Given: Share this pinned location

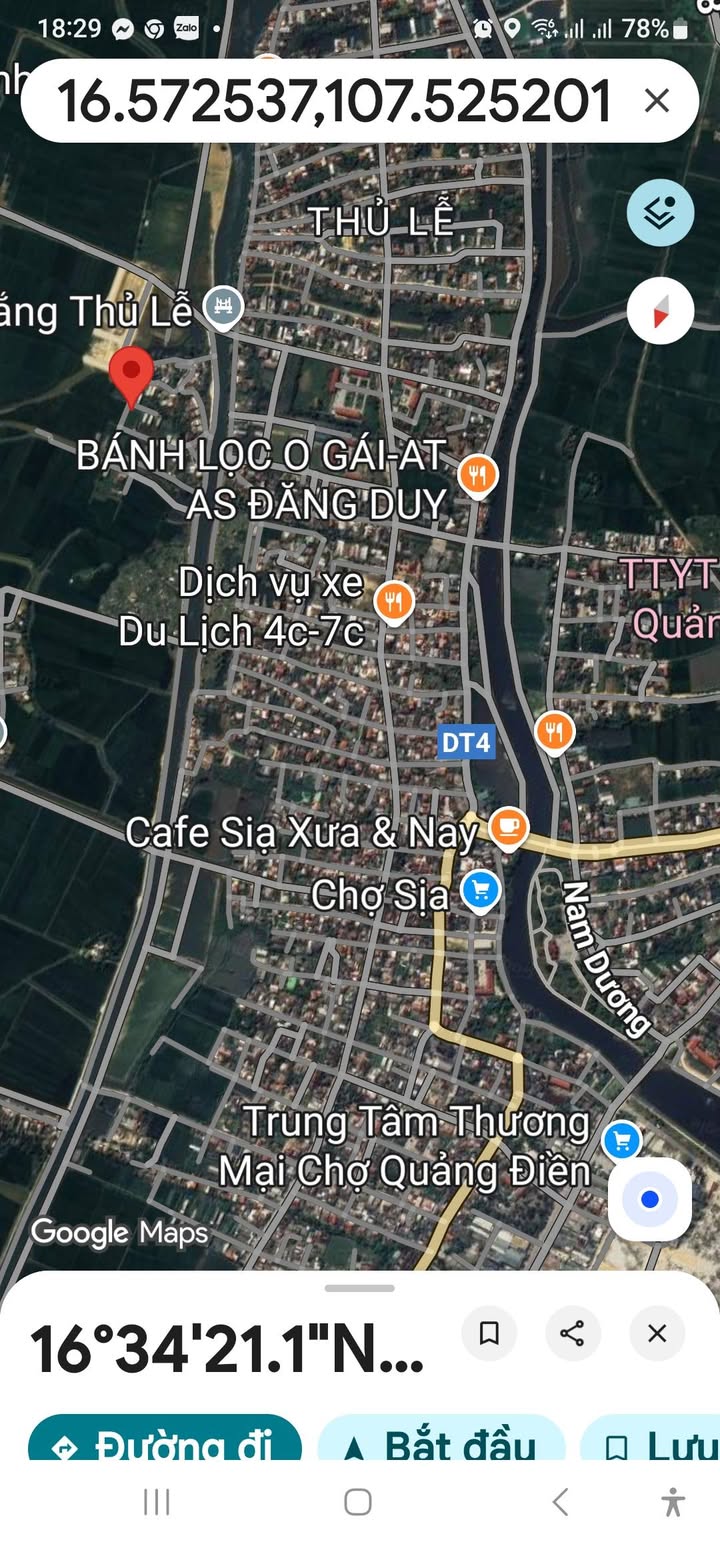Looking at the screenshot, I should [x=573, y=1333].
